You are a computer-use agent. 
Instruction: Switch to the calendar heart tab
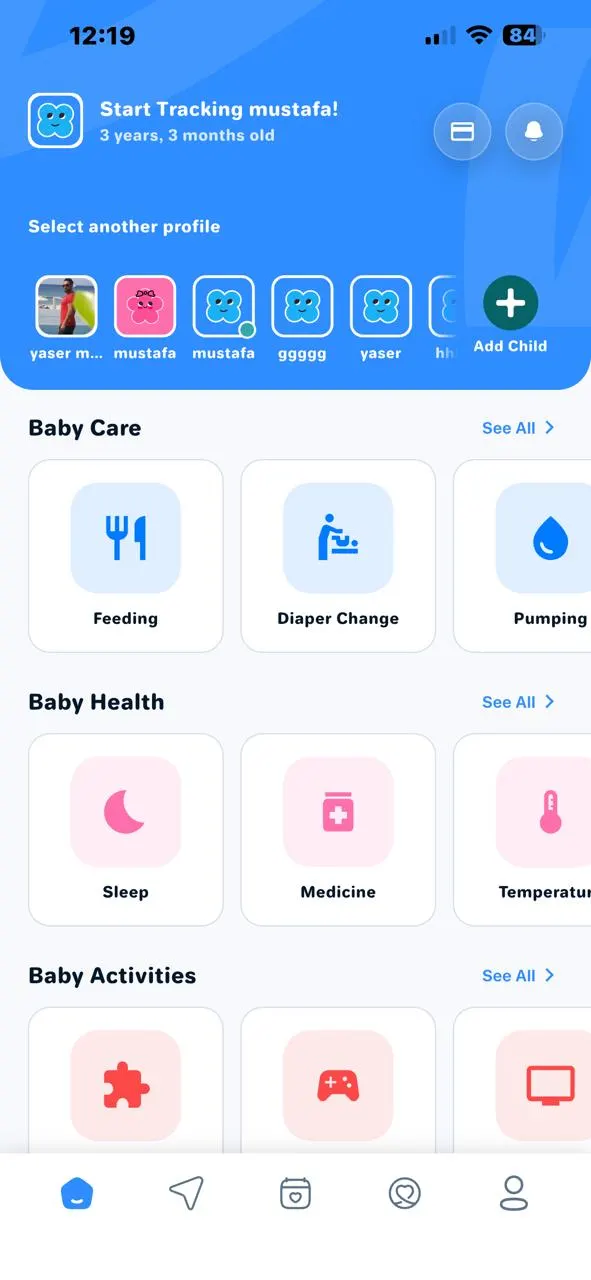[295, 1193]
